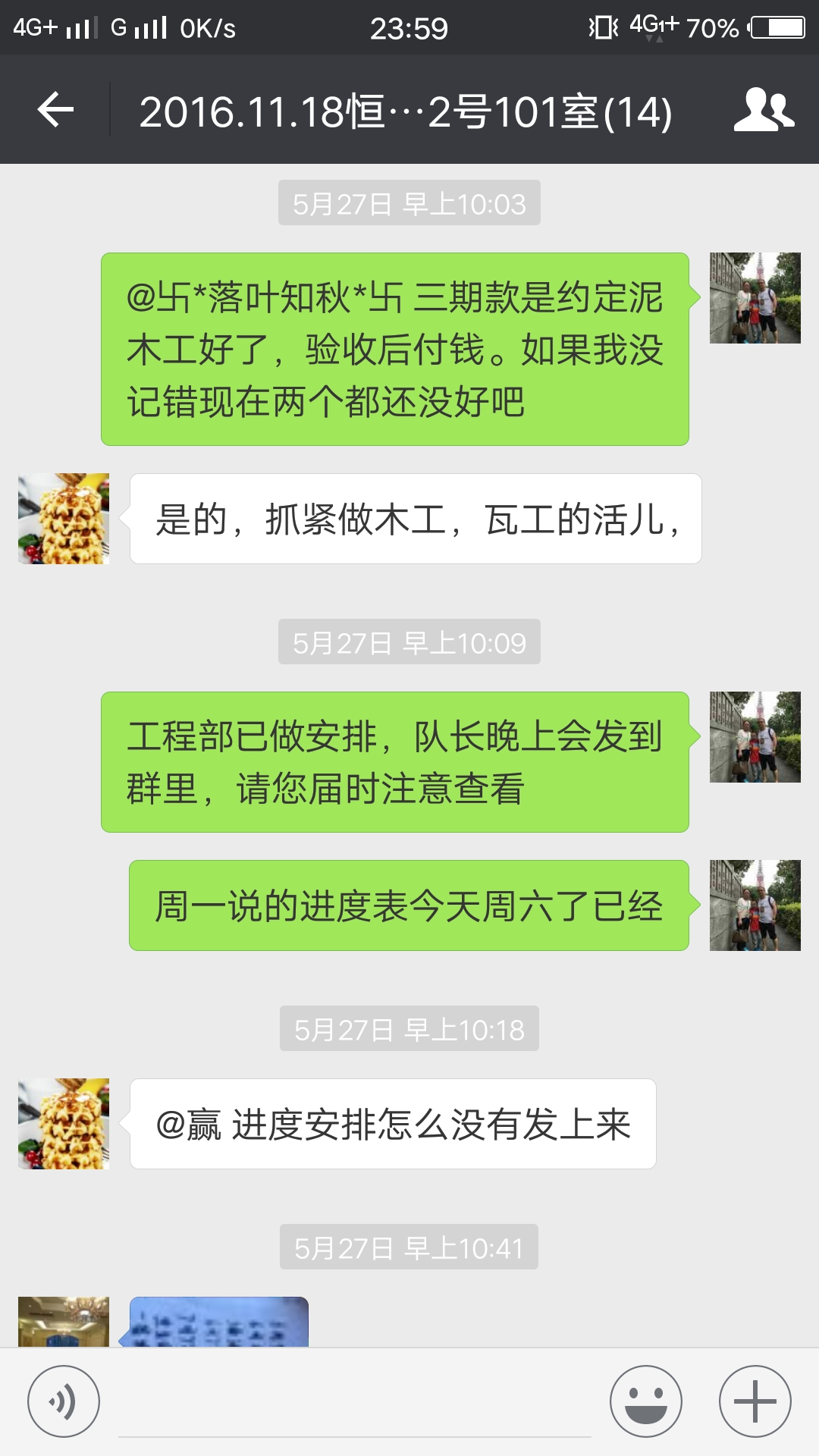Go back from the group chat
819x1456 pixels.
(55, 110)
